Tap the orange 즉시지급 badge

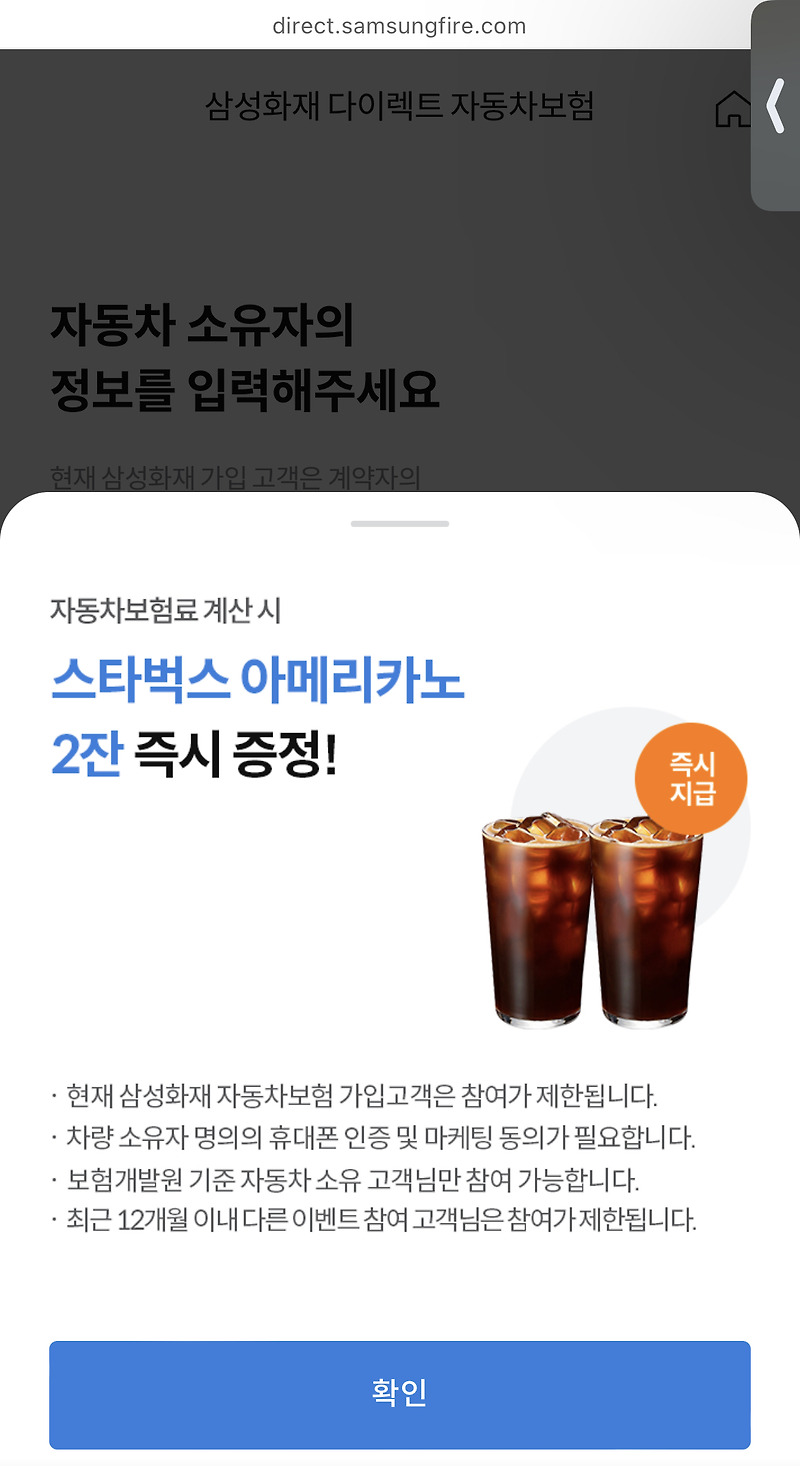(691, 777)
